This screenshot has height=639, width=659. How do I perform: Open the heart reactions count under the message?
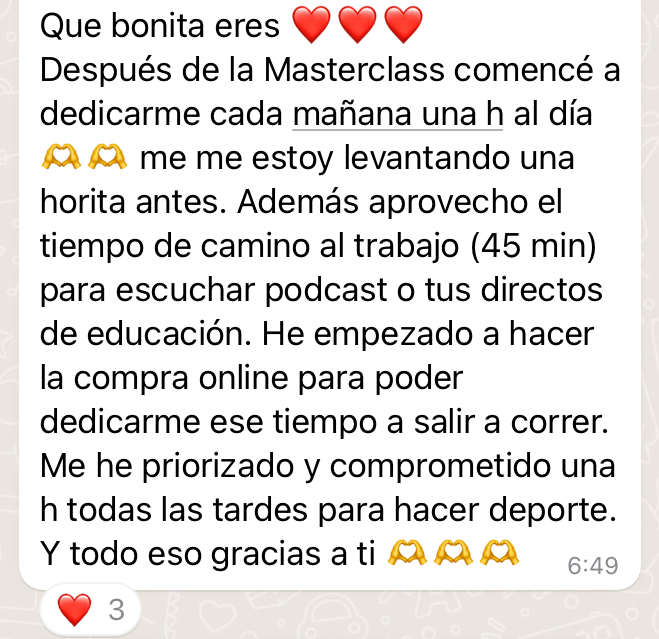pos(90,609)
